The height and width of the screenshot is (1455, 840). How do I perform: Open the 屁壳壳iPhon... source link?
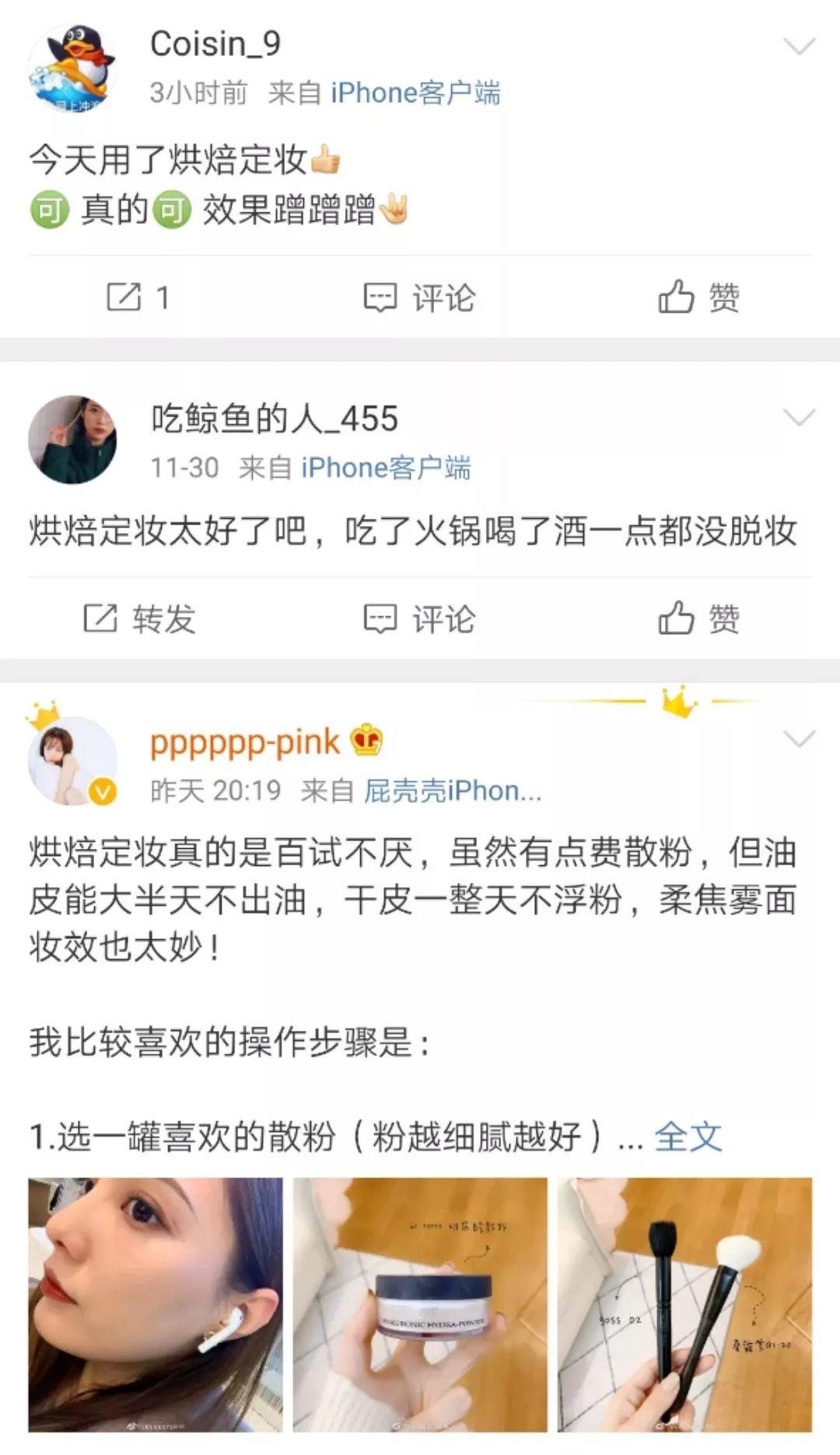pyautogui.click(x=453, y=791)
